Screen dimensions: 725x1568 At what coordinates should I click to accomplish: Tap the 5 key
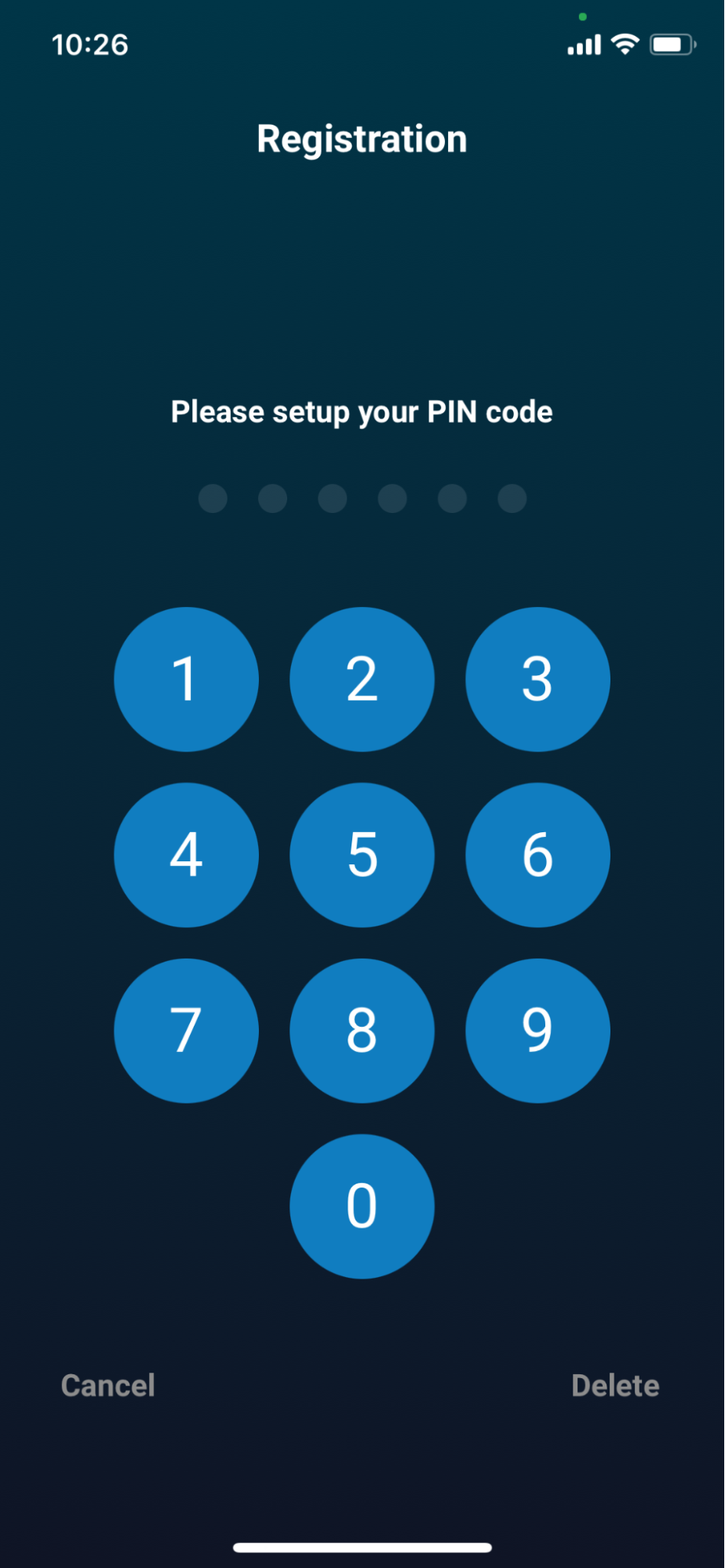[362, 855]
